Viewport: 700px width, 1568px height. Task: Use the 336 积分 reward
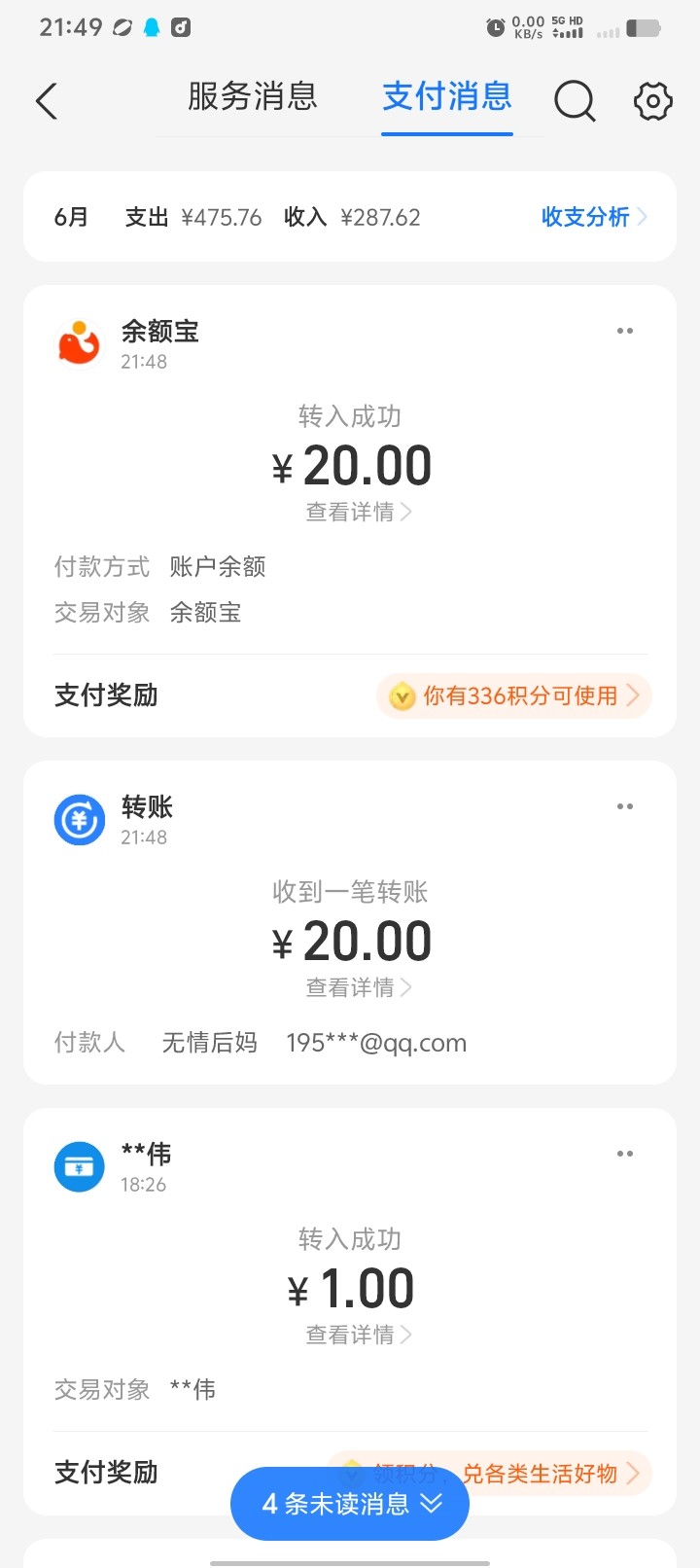pos(514,696)
